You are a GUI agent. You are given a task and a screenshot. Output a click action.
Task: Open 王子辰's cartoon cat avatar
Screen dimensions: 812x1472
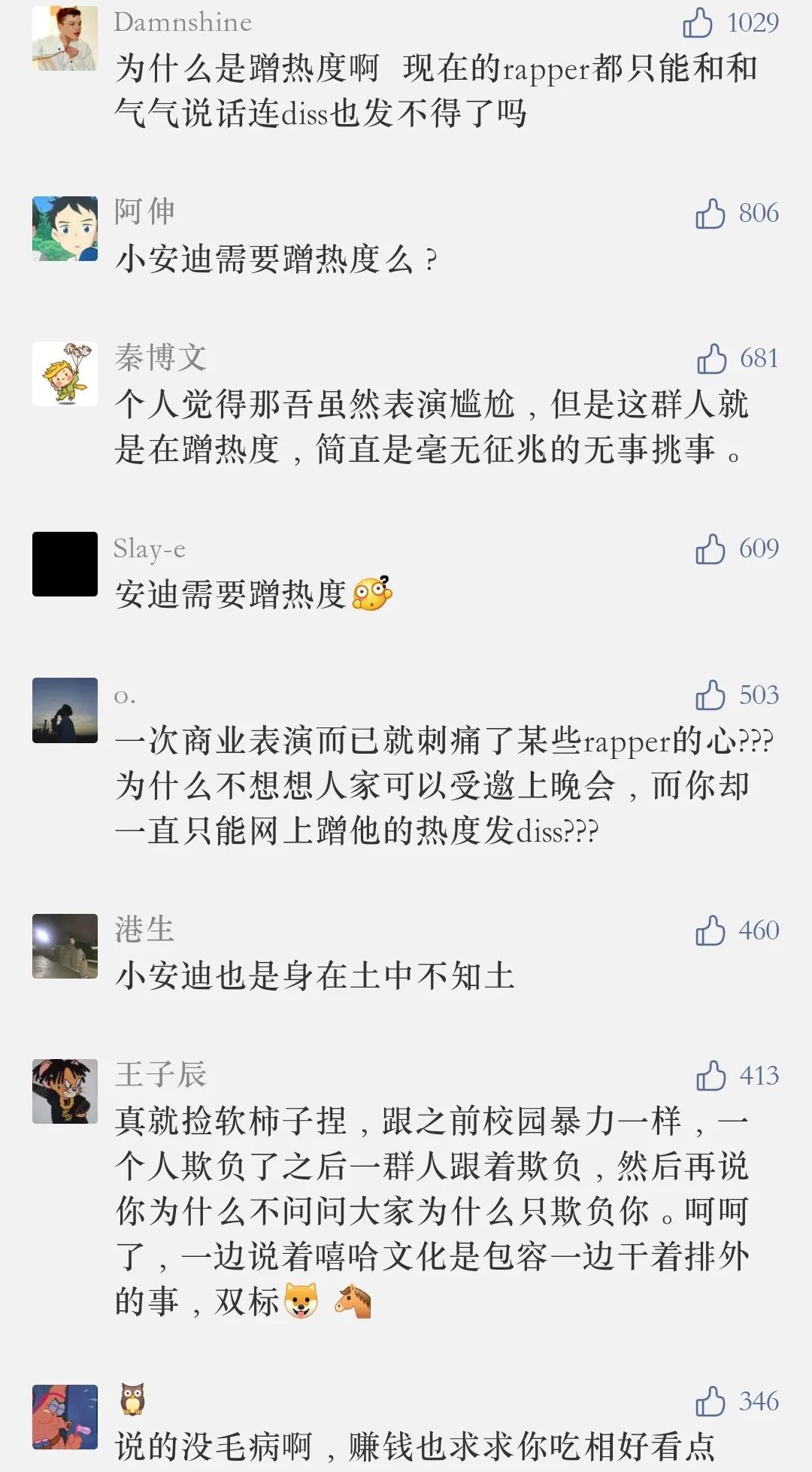(64, 1092)
